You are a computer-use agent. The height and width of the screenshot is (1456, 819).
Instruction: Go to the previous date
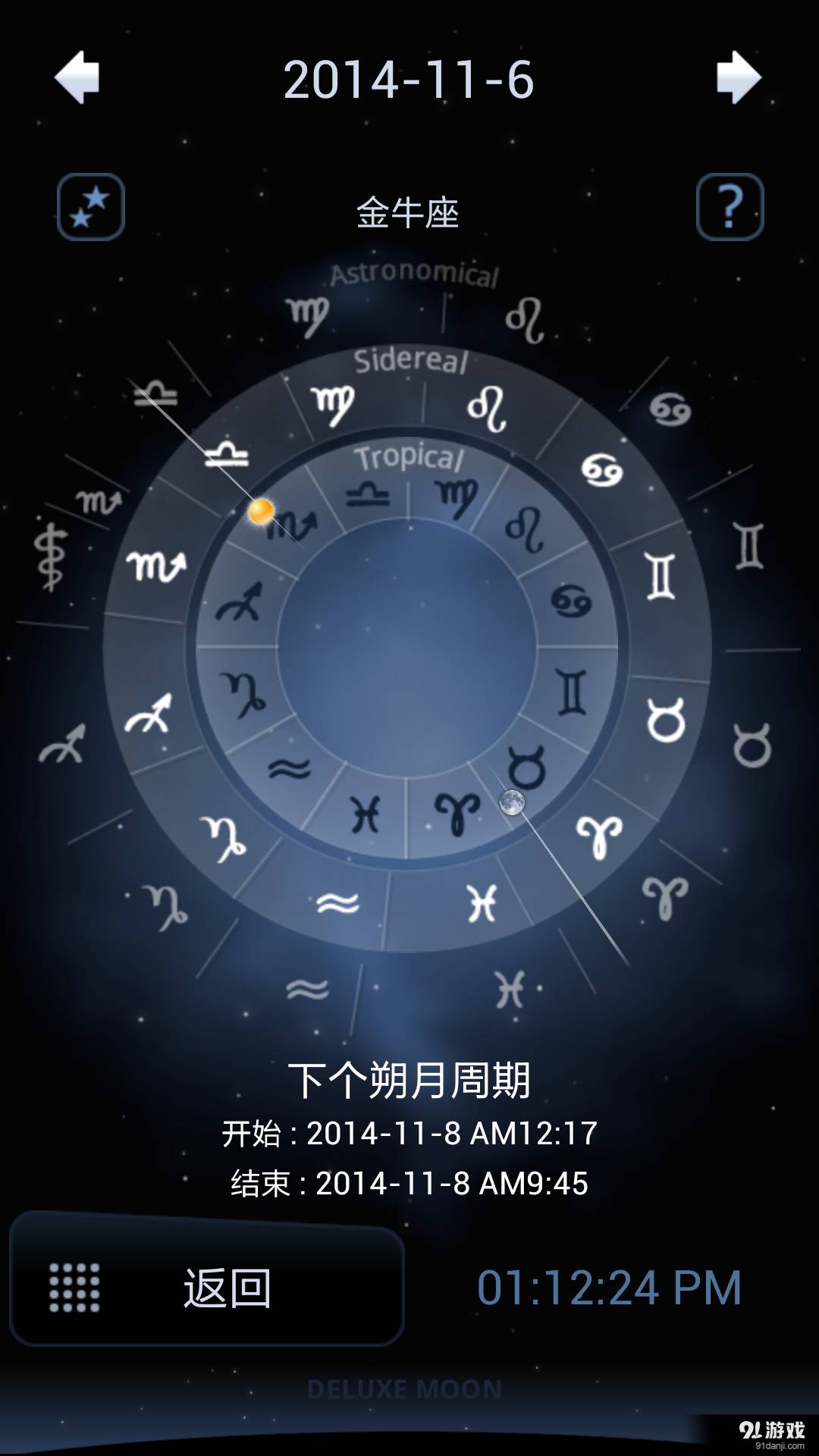pos(77,77)
